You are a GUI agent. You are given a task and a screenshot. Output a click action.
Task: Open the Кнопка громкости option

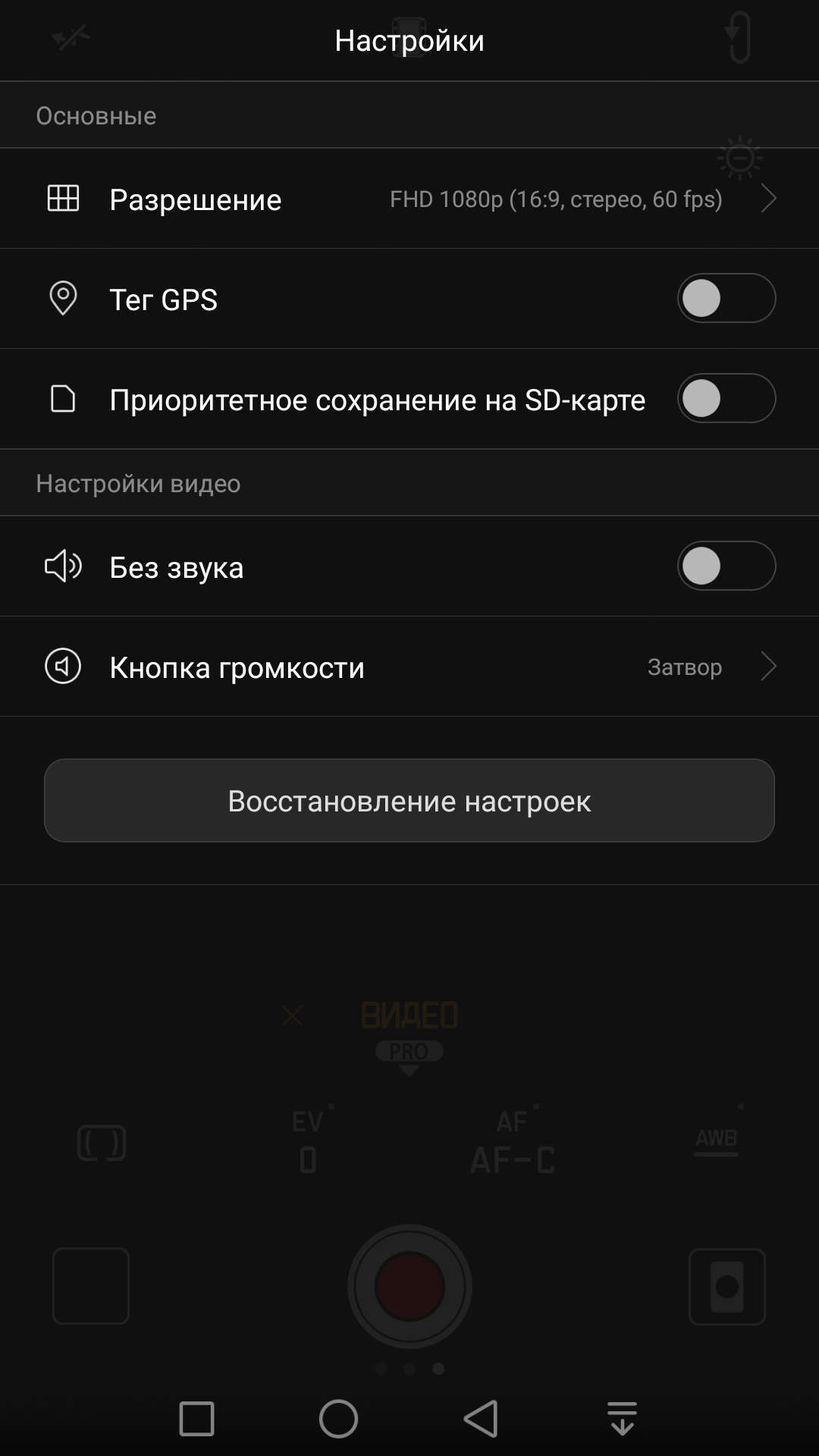[409, 667]
